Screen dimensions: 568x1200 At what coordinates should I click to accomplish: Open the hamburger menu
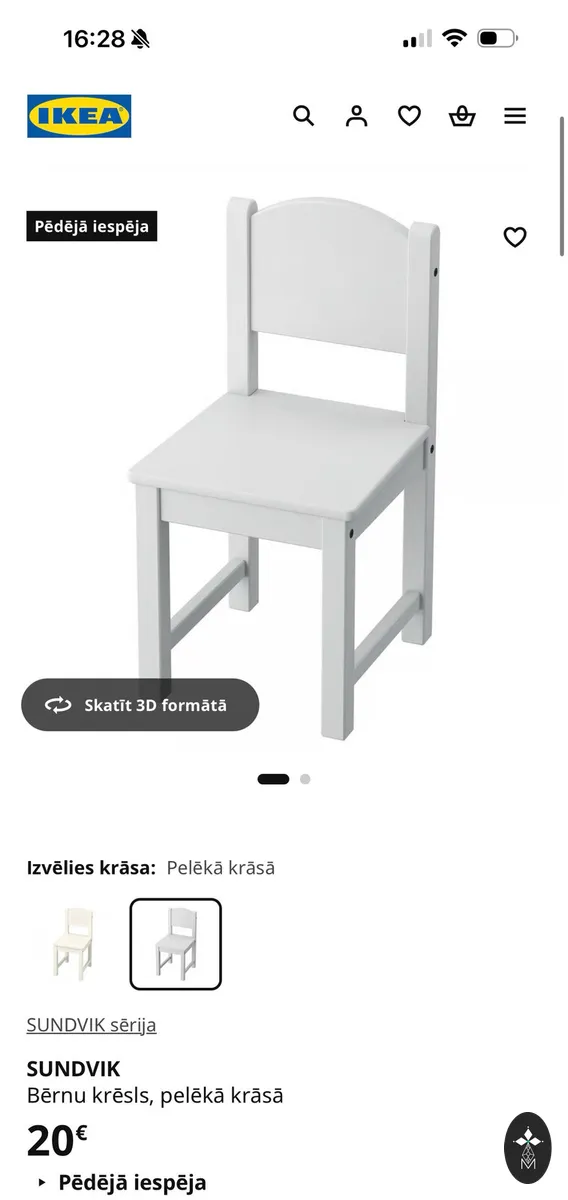(x=515, y=116)
